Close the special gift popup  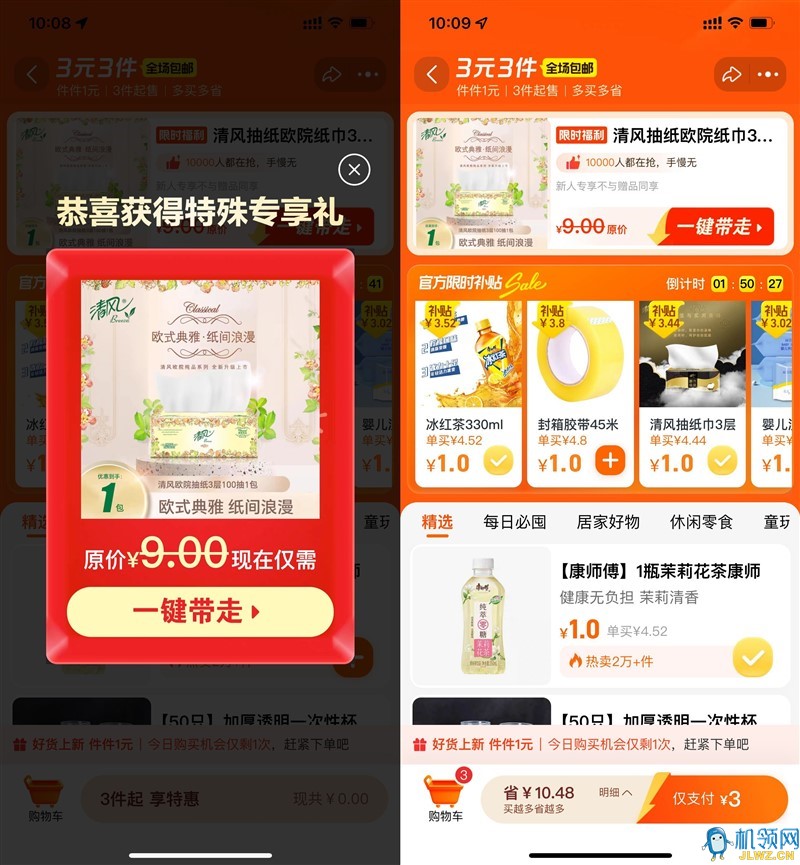354,171
